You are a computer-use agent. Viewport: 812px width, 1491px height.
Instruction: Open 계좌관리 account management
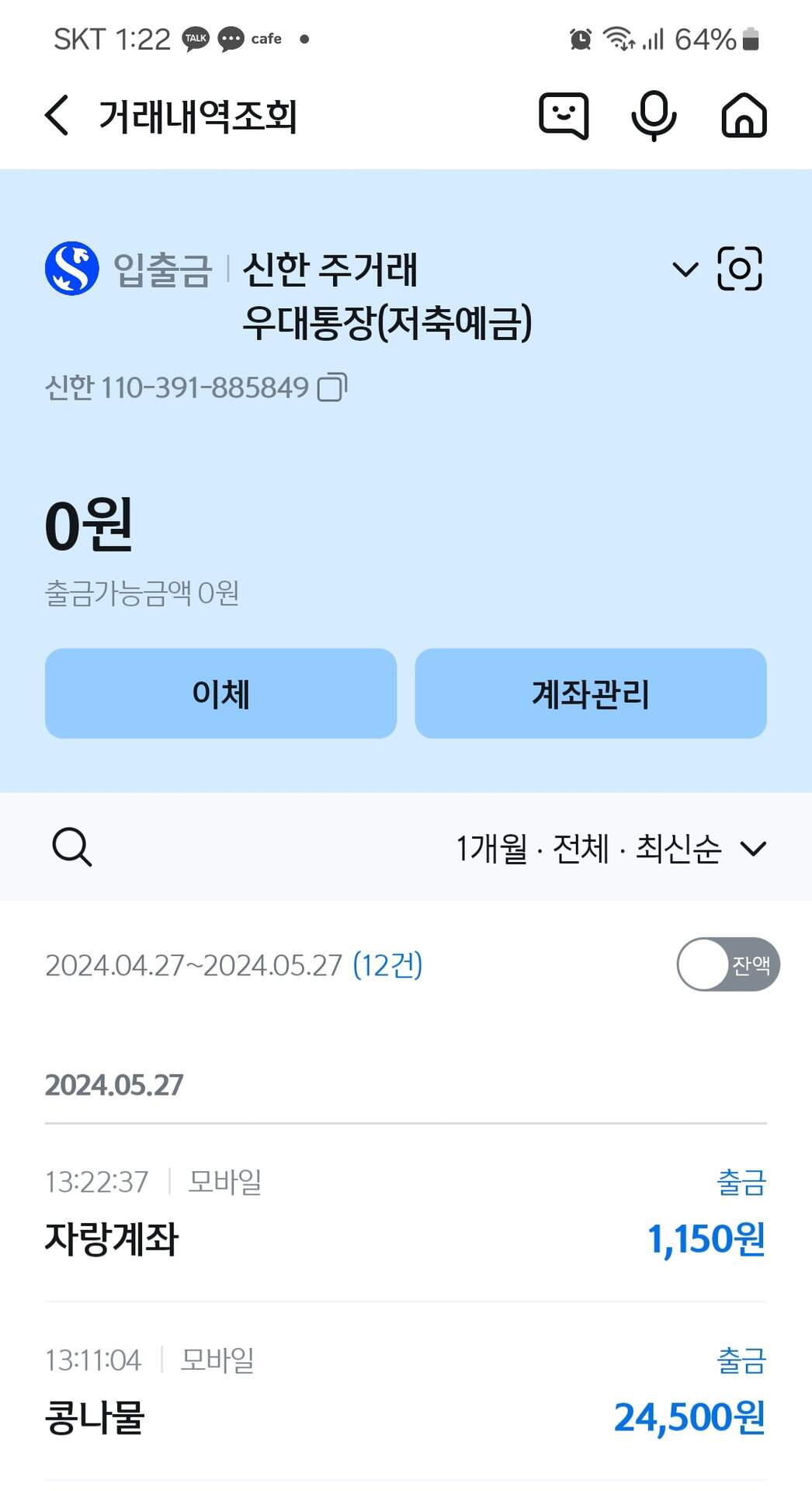tap(591, 693)
